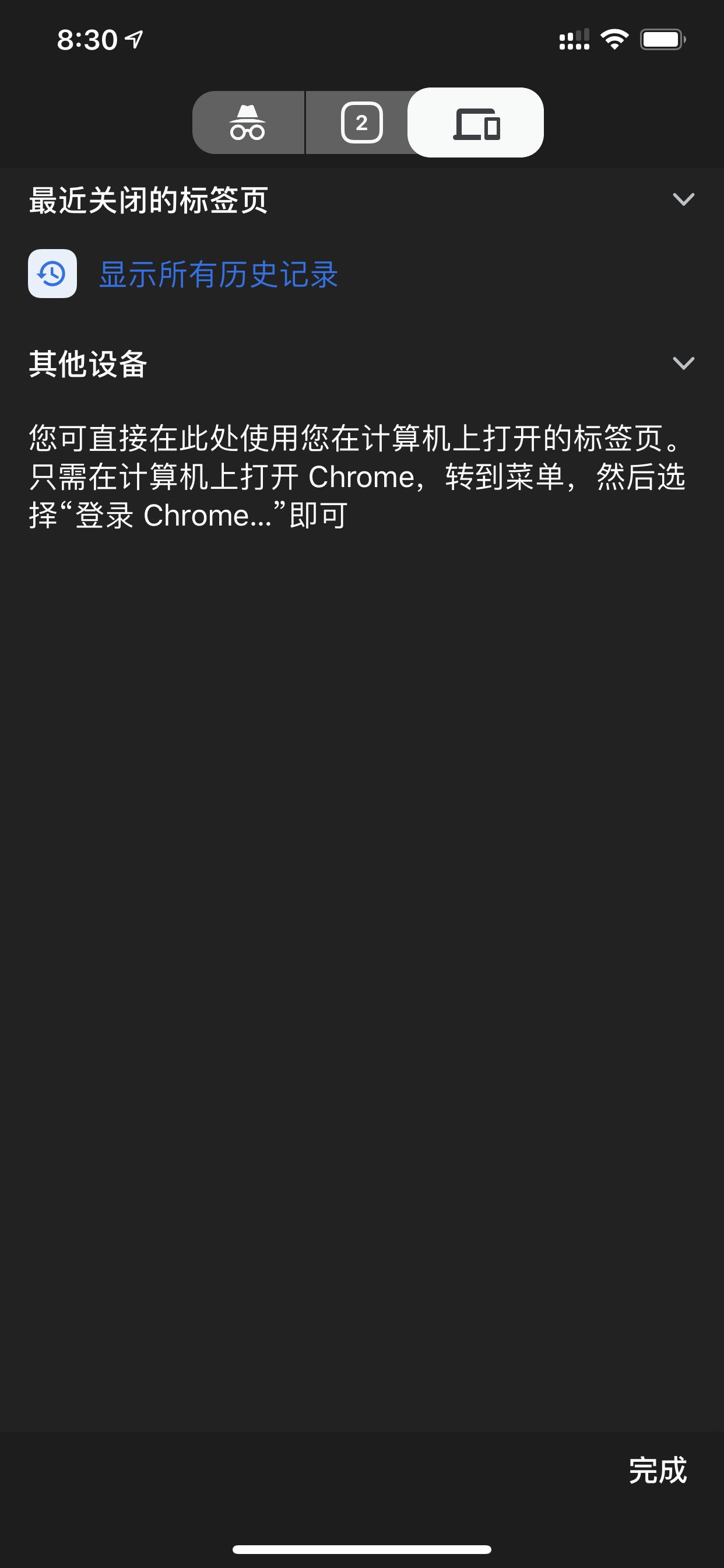724x1568 pixels.
Task: Open 显示所有历史记录 link
Action: click(x=219, y=274)
